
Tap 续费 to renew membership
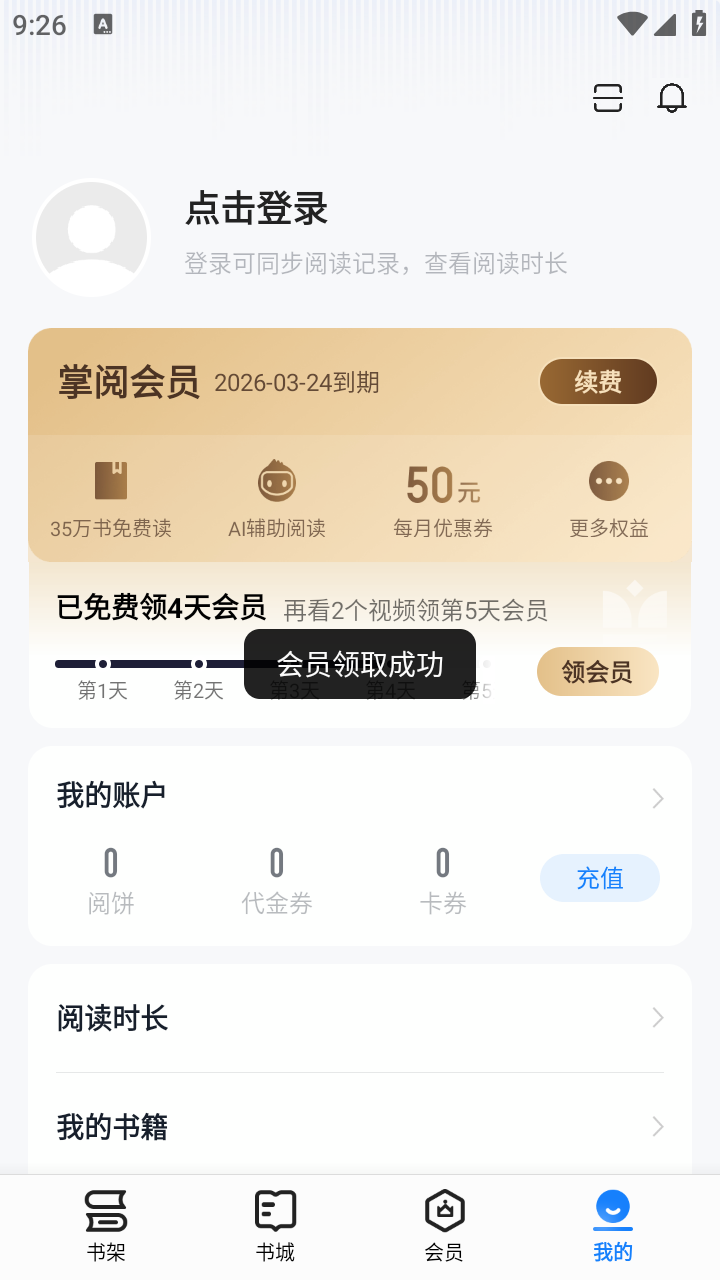click(x=598, y=381)
